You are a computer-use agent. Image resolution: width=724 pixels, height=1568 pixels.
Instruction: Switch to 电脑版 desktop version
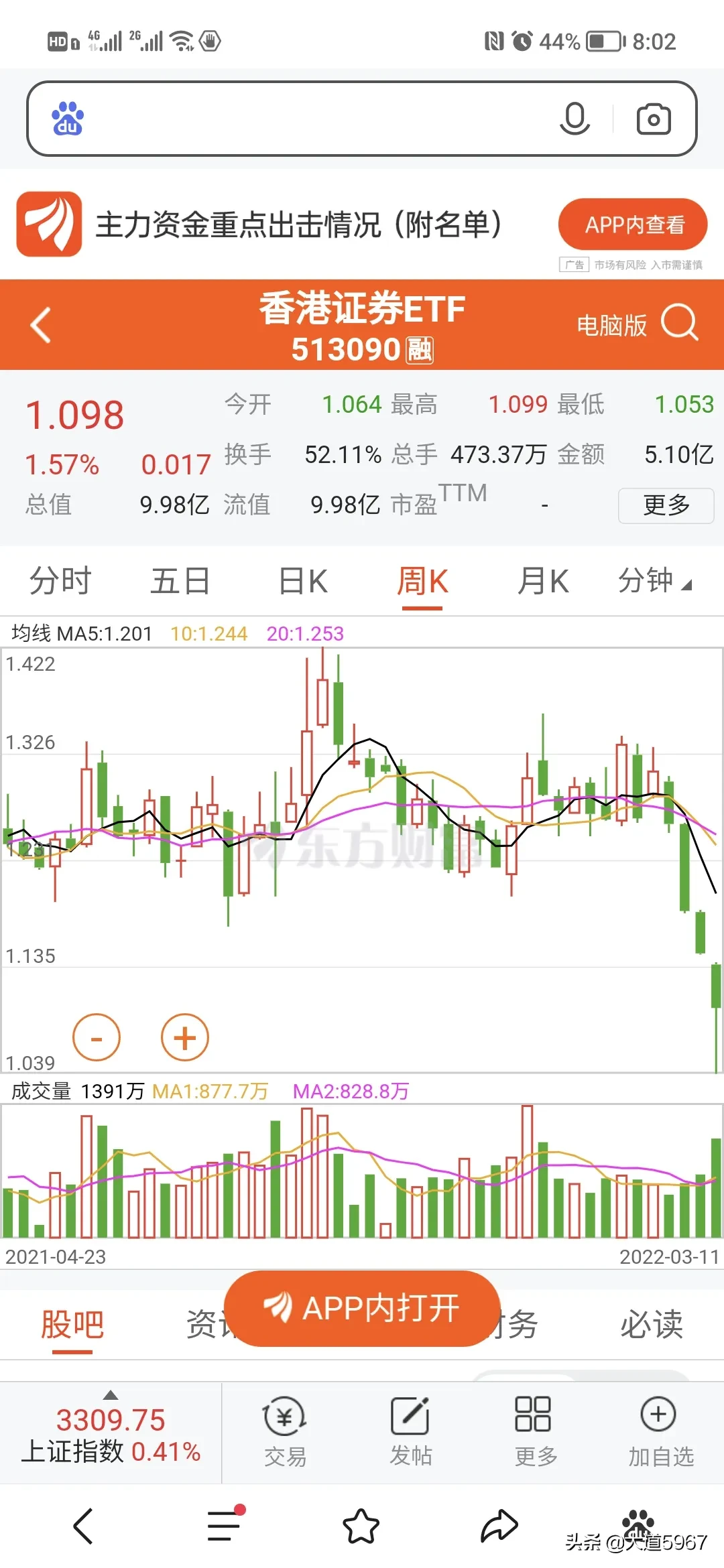click(611, 326)
